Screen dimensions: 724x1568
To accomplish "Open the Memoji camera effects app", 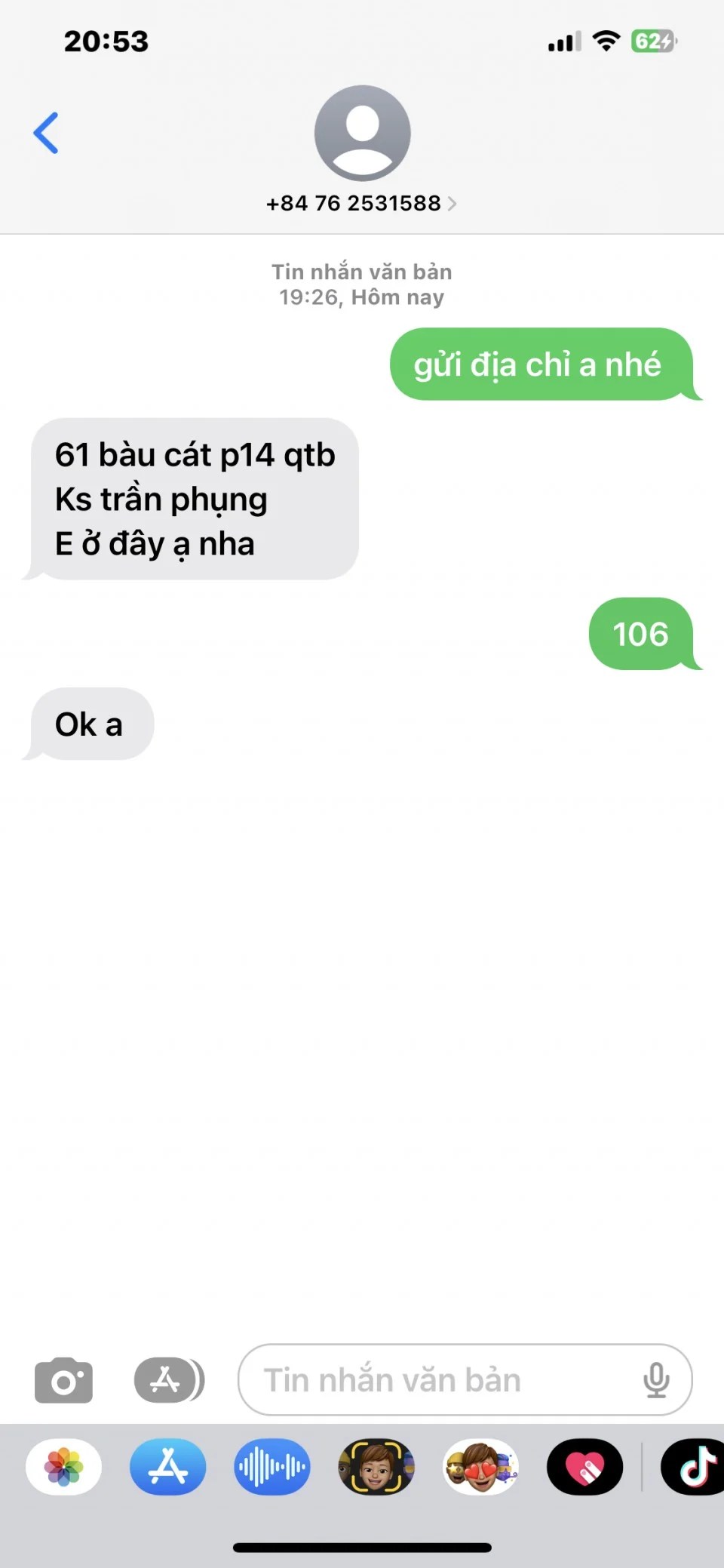I will click(376, 1467).
